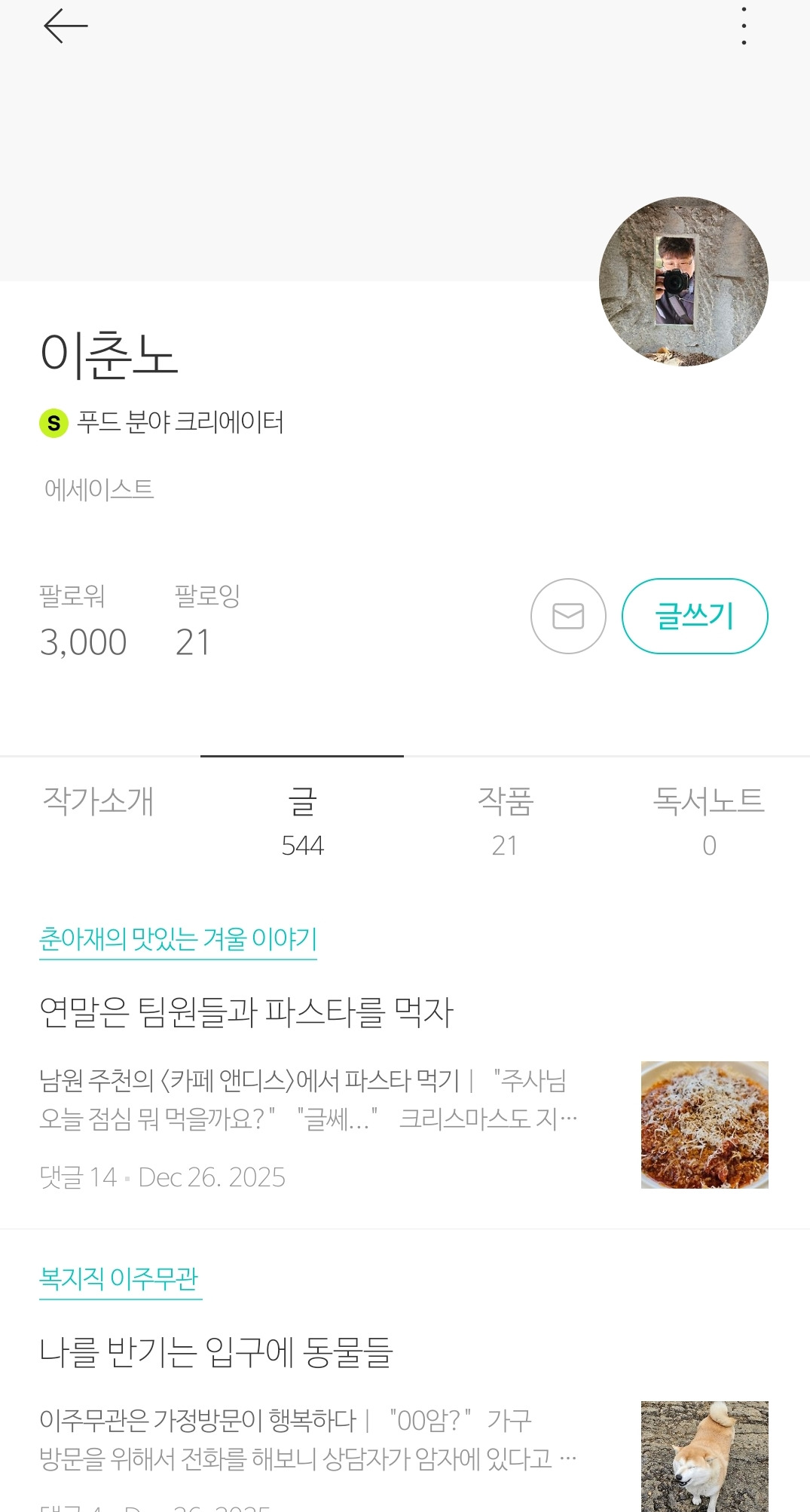The width and height of the screenshot is (810, 1512).
Task: Tap the 글쓰기 write button
Action: click(x=694, y=616)
